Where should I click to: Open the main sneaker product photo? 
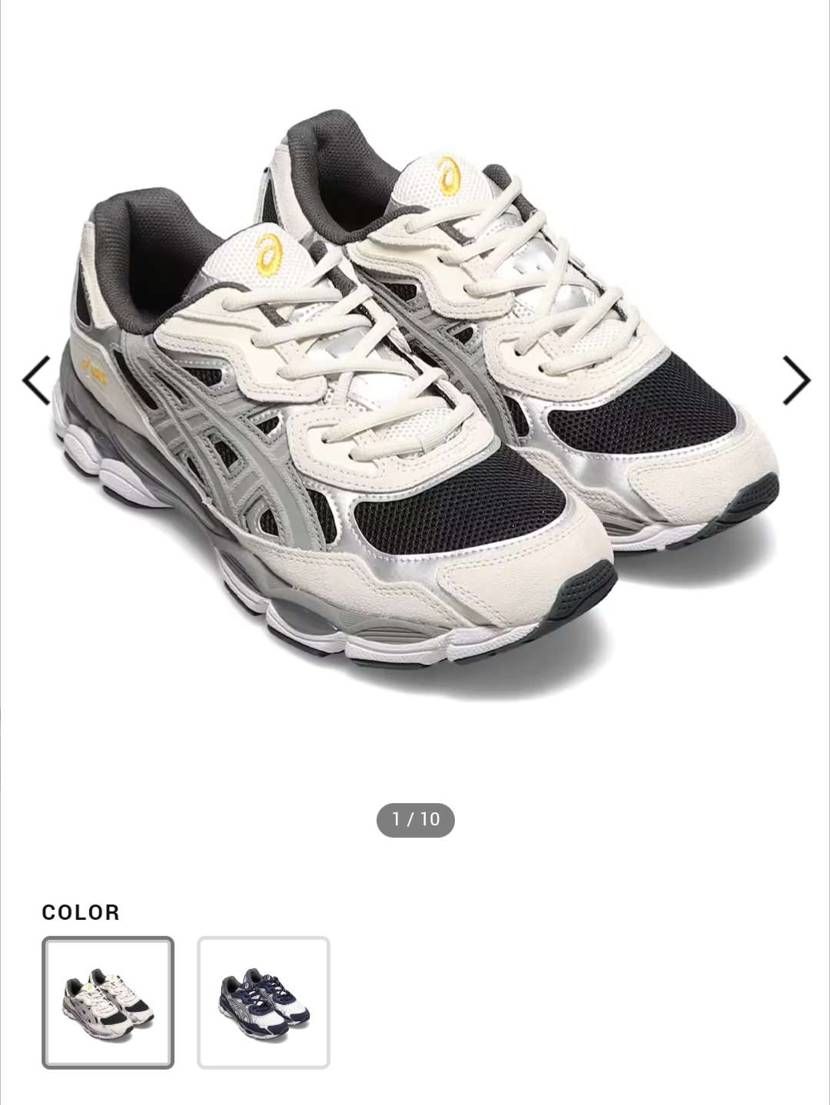(415, 400)
